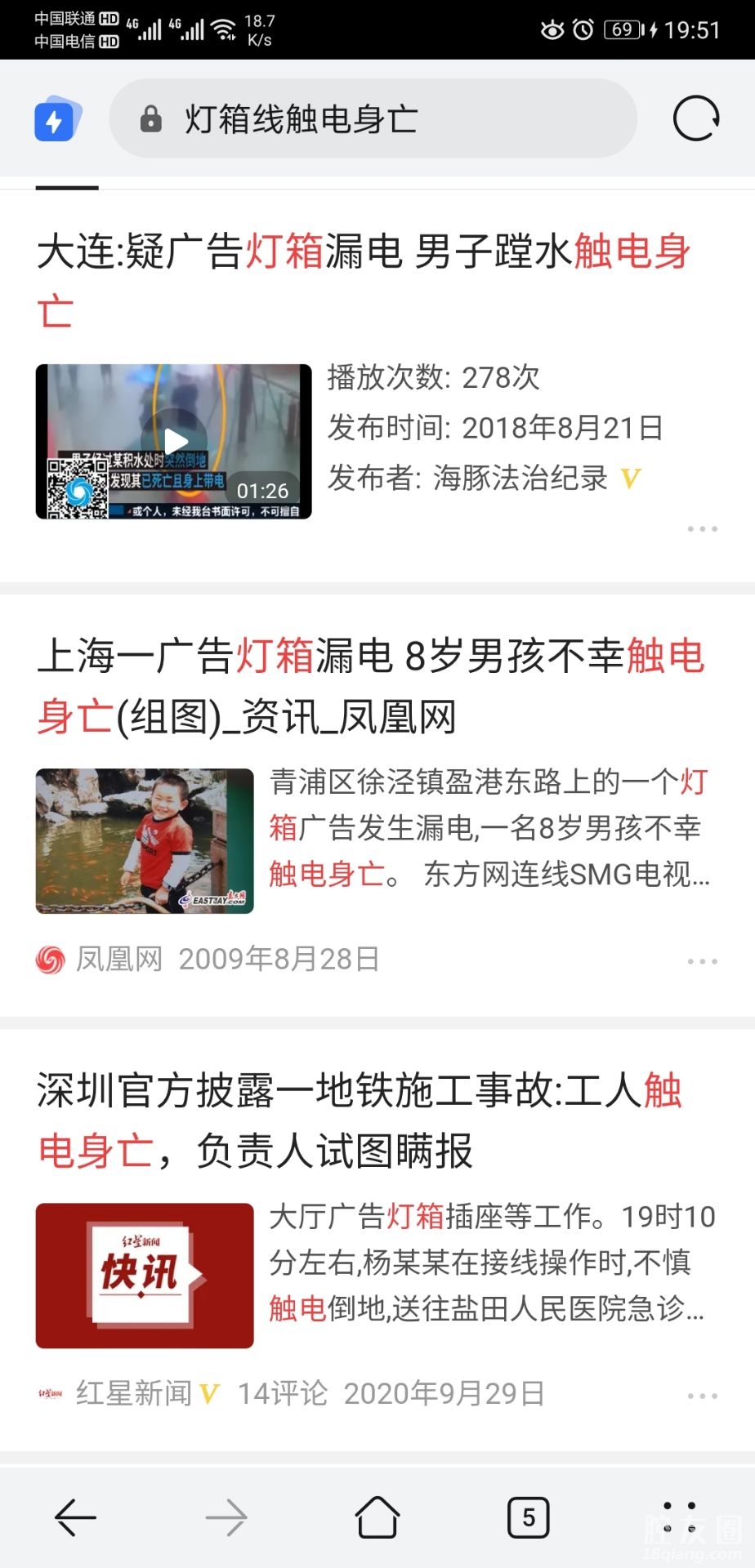Open more options for the 凤凰网 result
755x1568 pixels.
tap(702, 961)
